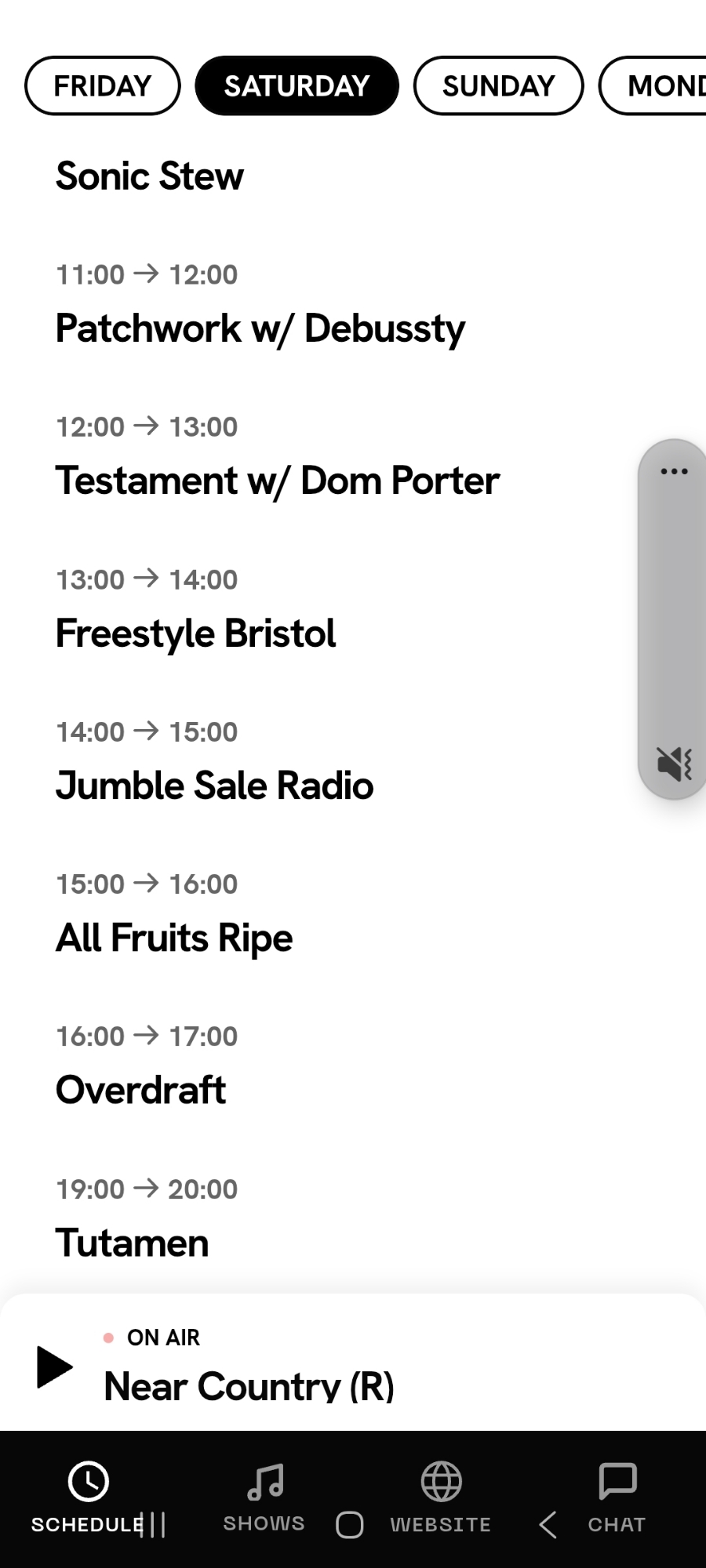Open Testament w/ Dom Porter
Screen dimensions: 706x1568
click(277, 480)
